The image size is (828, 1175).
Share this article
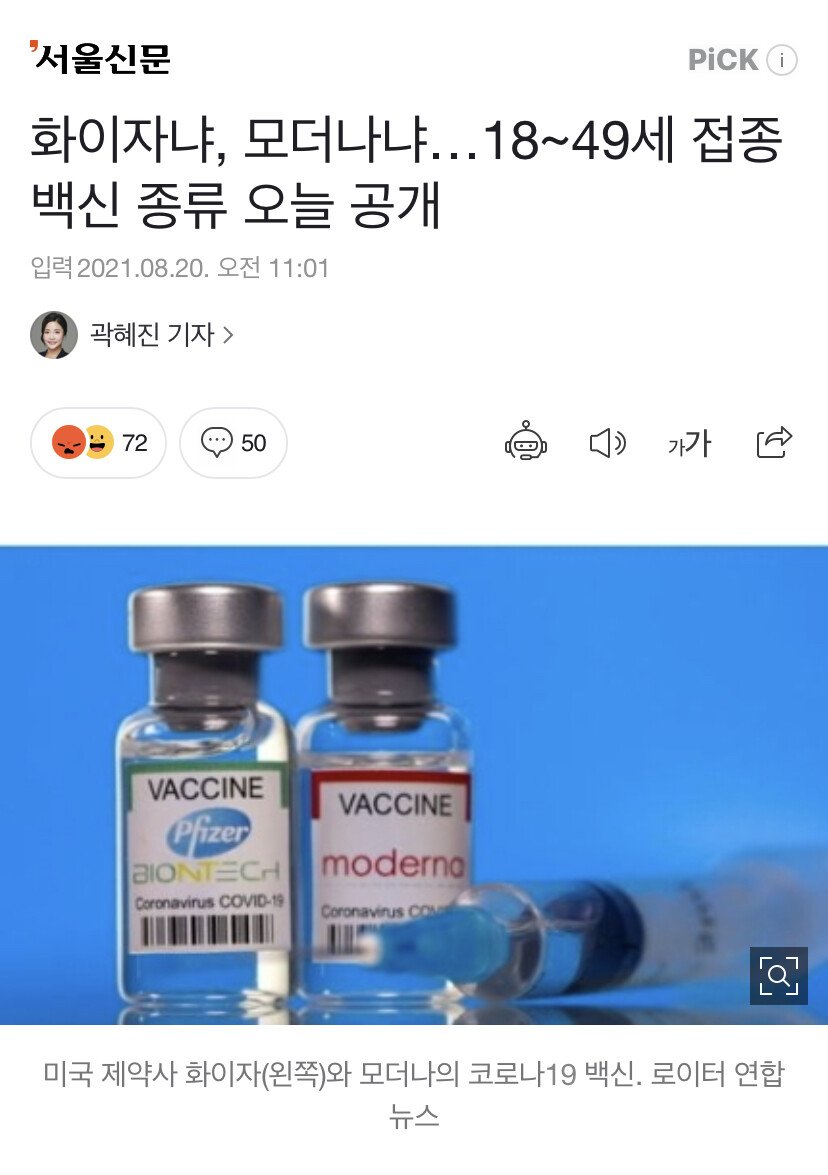774,442
